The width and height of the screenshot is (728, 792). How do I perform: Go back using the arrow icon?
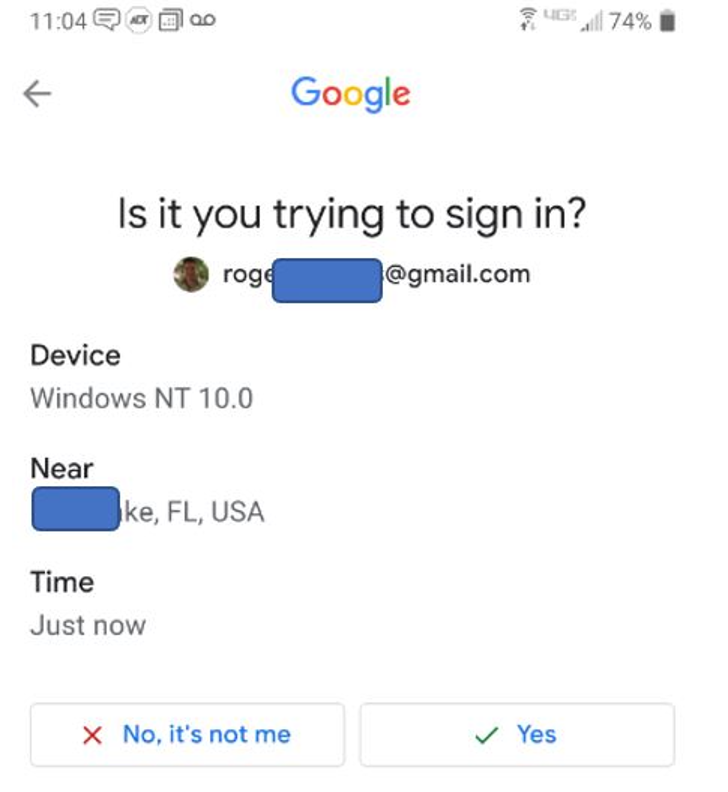coord(37,94)
